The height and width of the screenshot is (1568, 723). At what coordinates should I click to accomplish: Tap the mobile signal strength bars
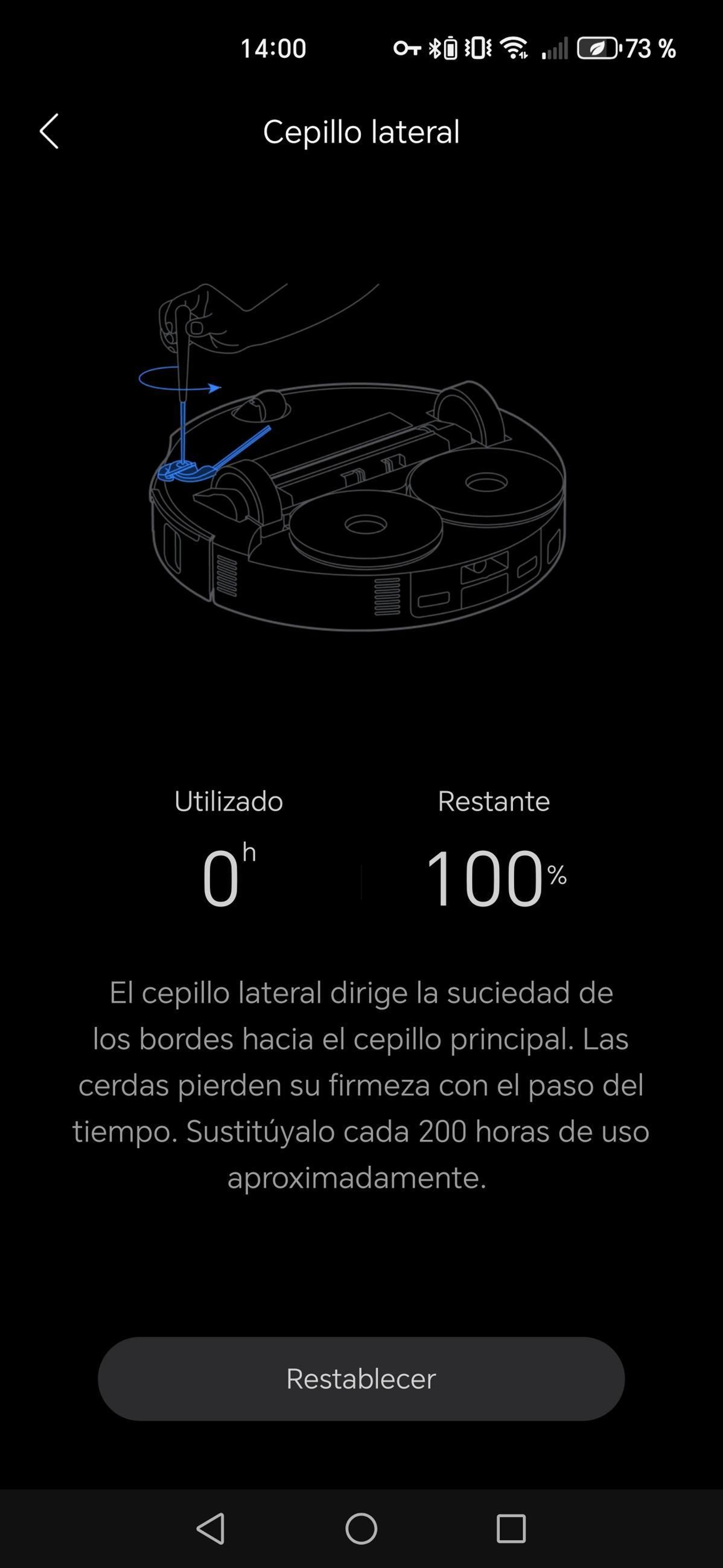click(555, 49)
